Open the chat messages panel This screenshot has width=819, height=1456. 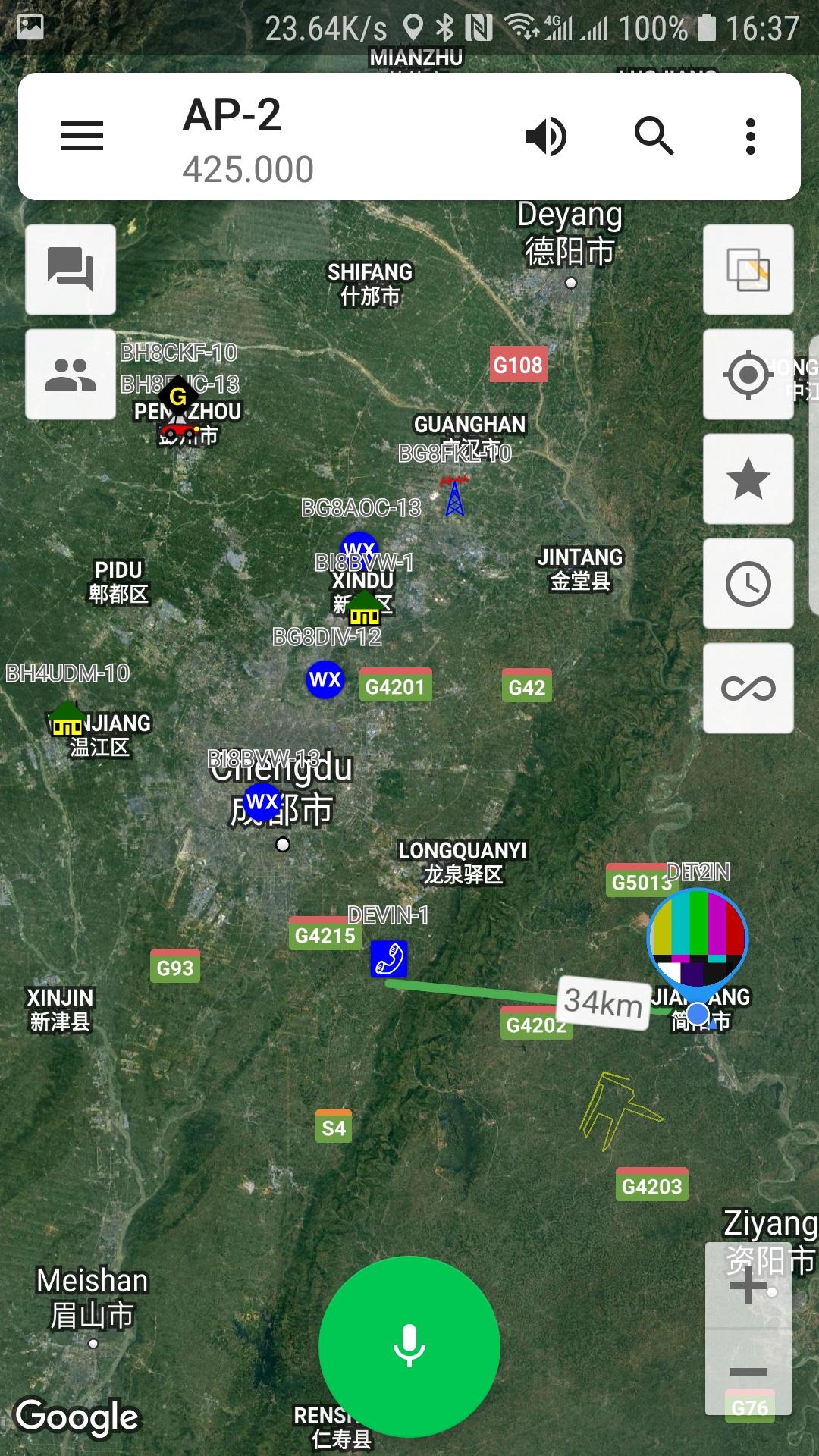tap(71, 269)
